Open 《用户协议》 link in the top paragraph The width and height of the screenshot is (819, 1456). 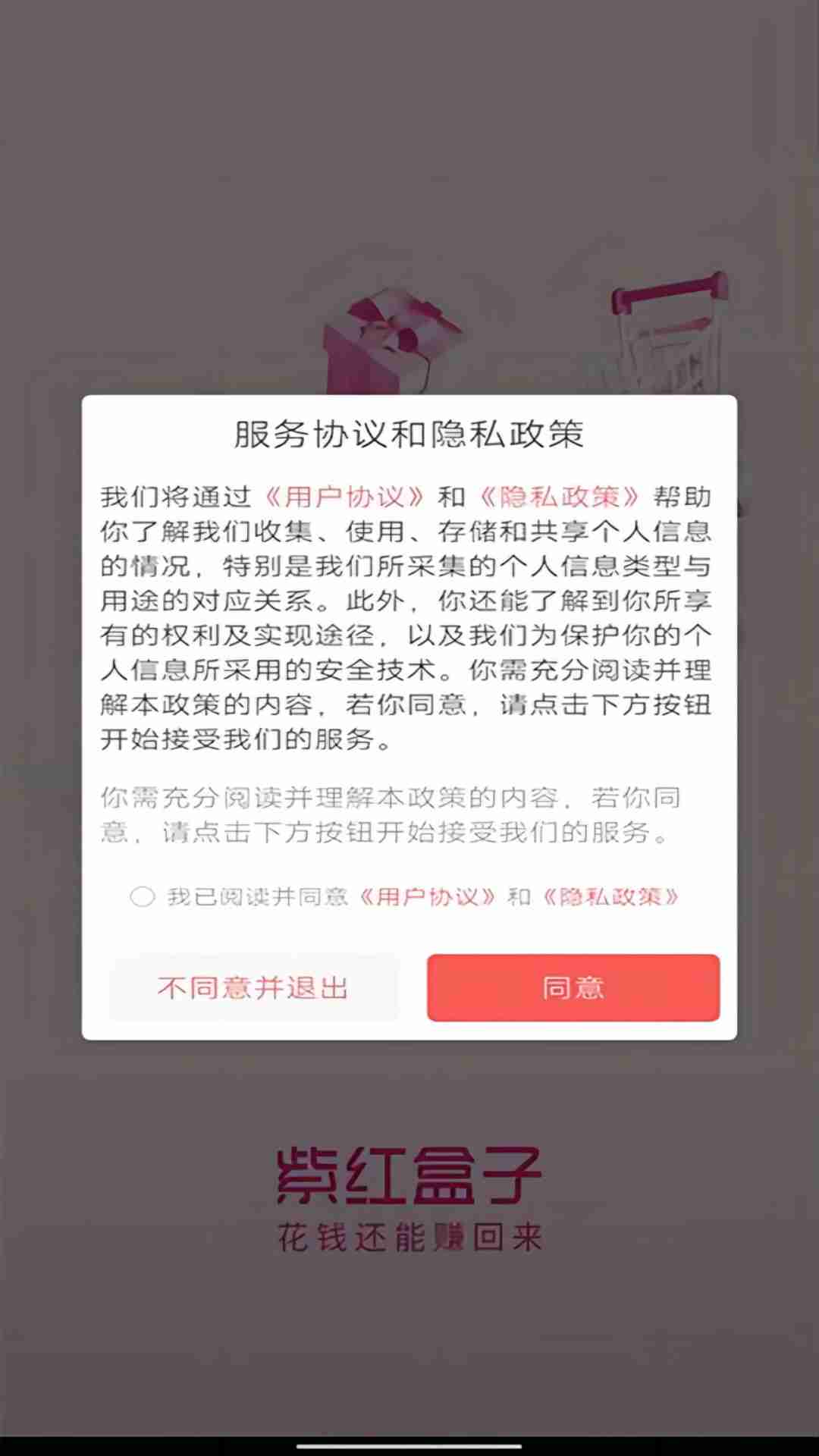tap(344, 497)
